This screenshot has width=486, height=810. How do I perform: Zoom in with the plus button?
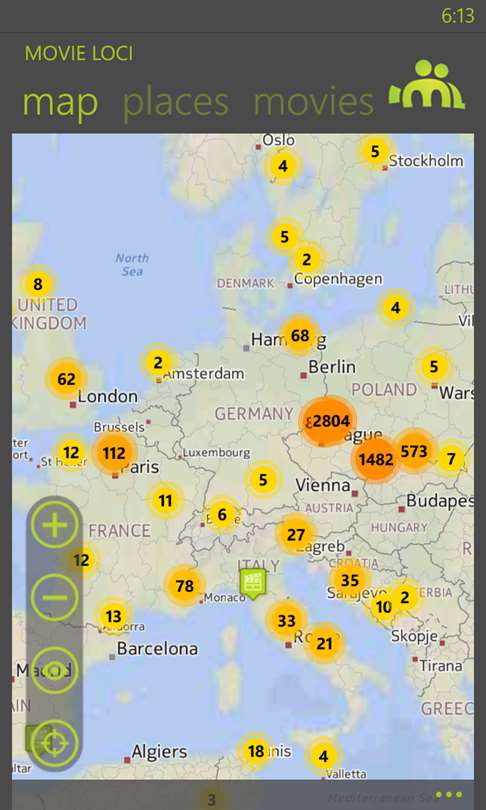pos(55,525)
